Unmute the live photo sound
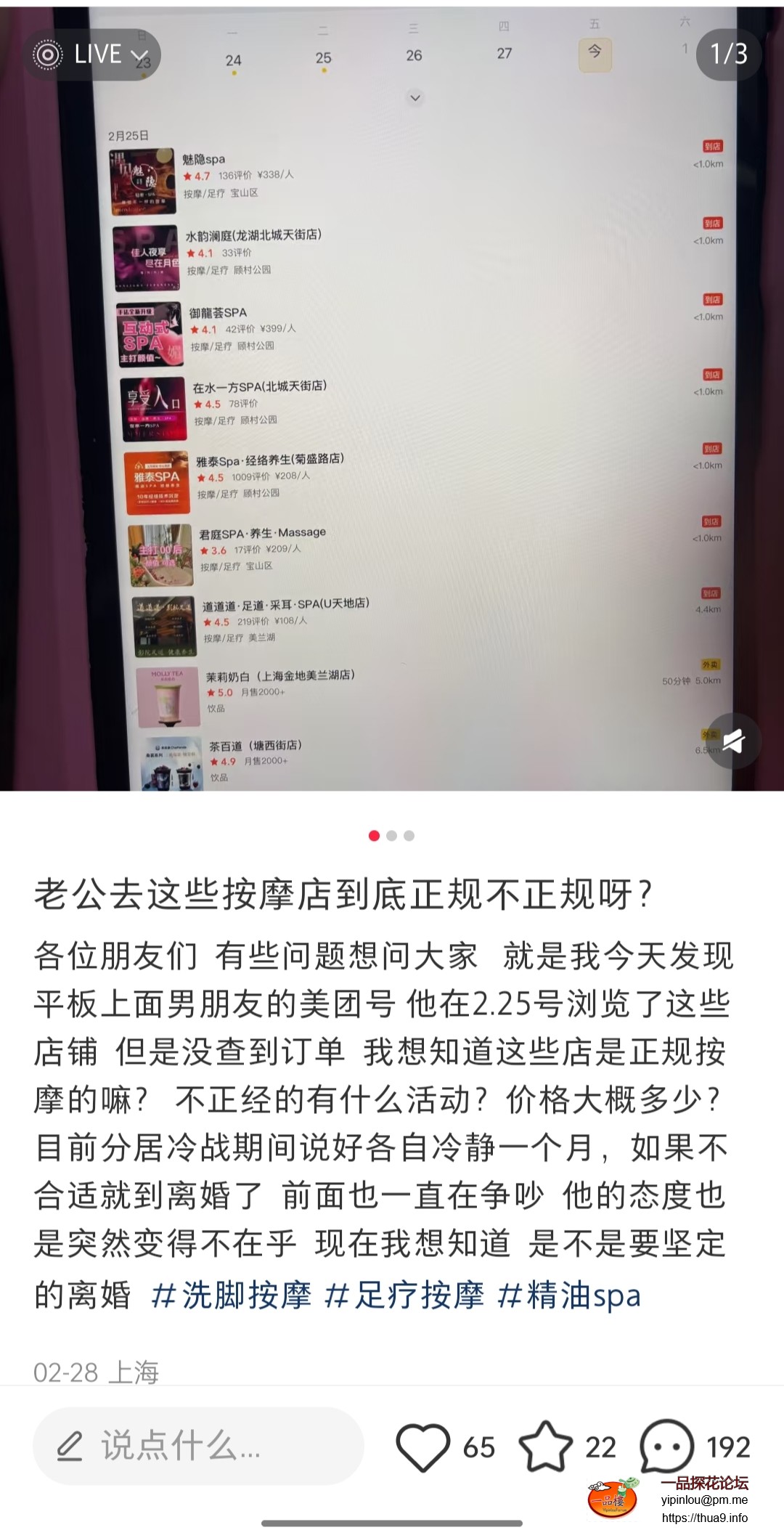This screenshot has width=784, height=1538. click(733, 741)
